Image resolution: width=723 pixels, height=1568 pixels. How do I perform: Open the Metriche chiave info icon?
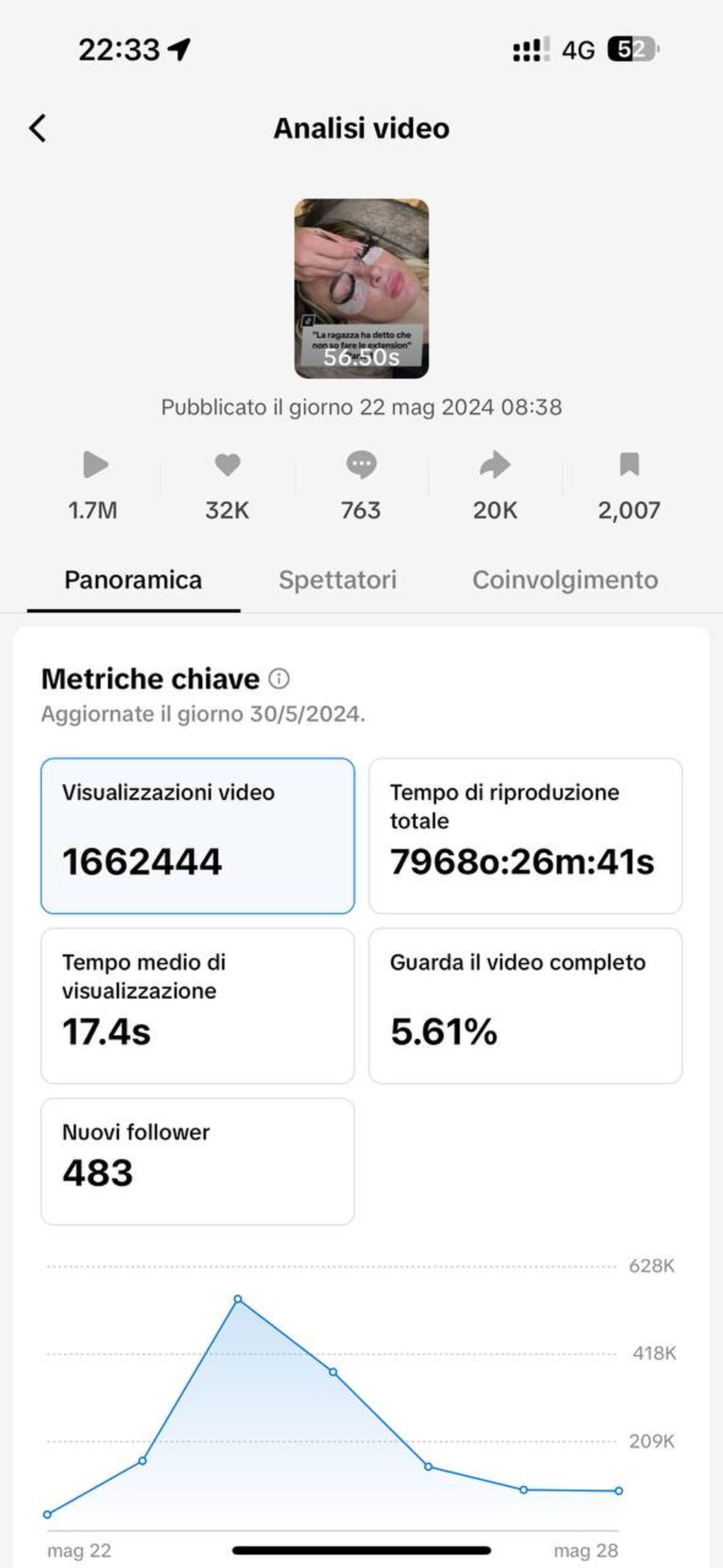coord(279,678)
